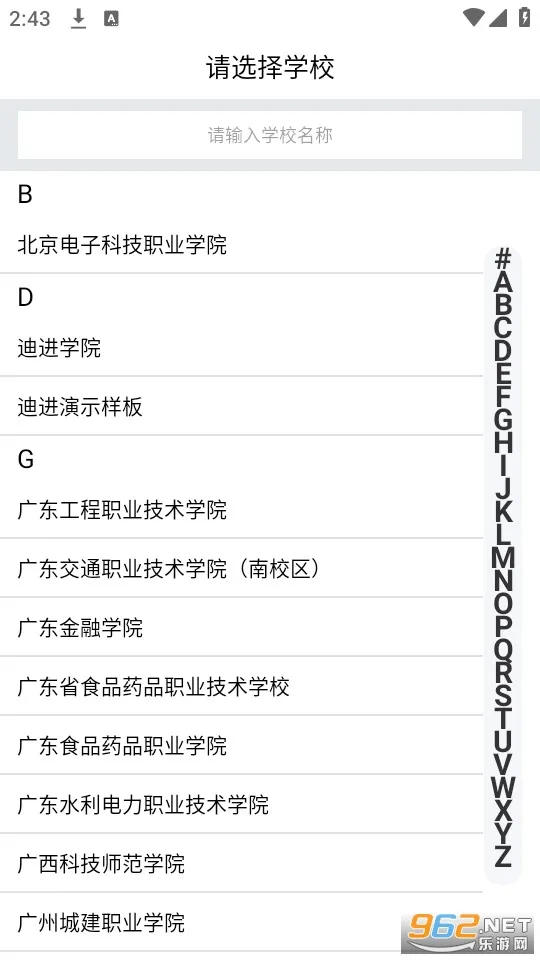The image size is (540, 960).
Task: Choose 迪进学院 from the list
Action: (241, 348)
